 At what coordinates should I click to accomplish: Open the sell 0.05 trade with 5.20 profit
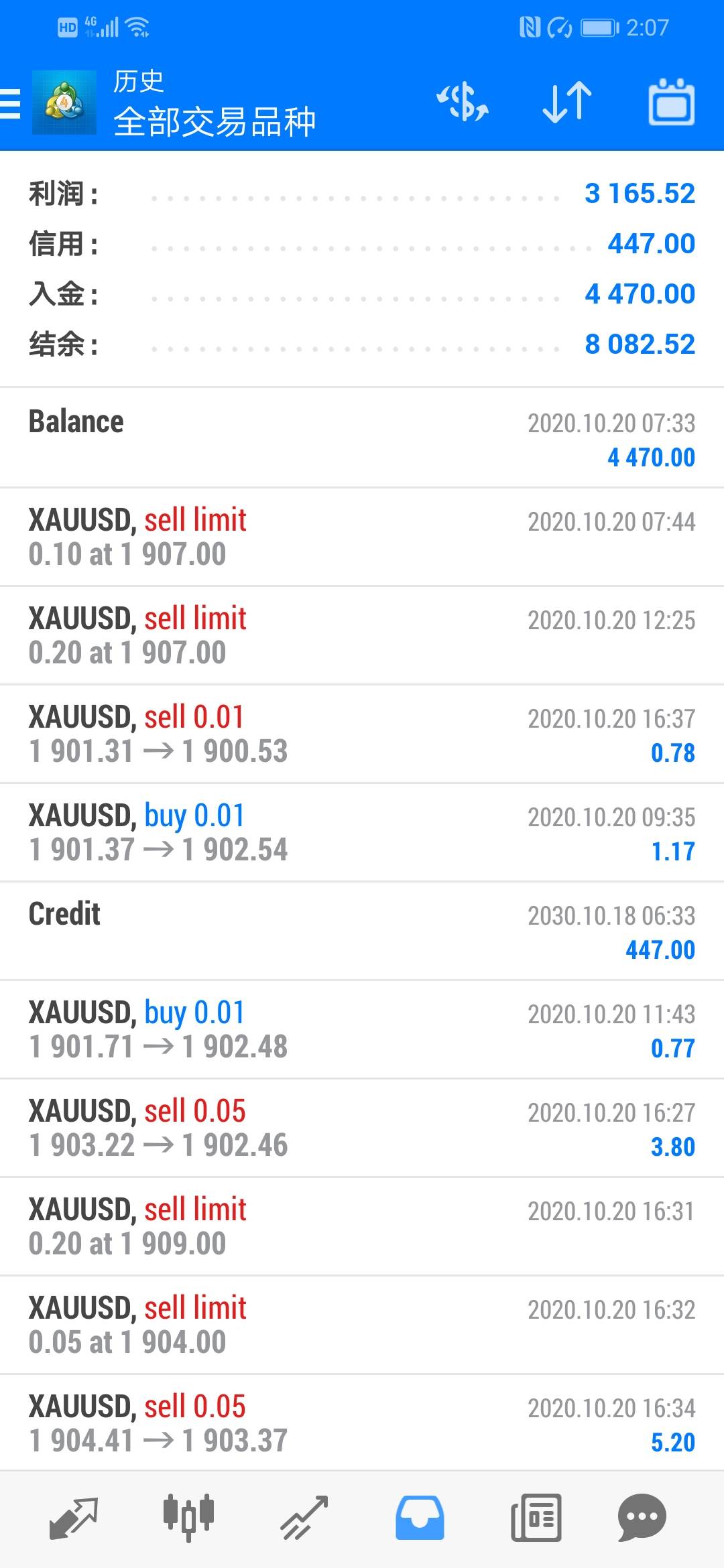pyautogui.click(x=362, y=1423)
